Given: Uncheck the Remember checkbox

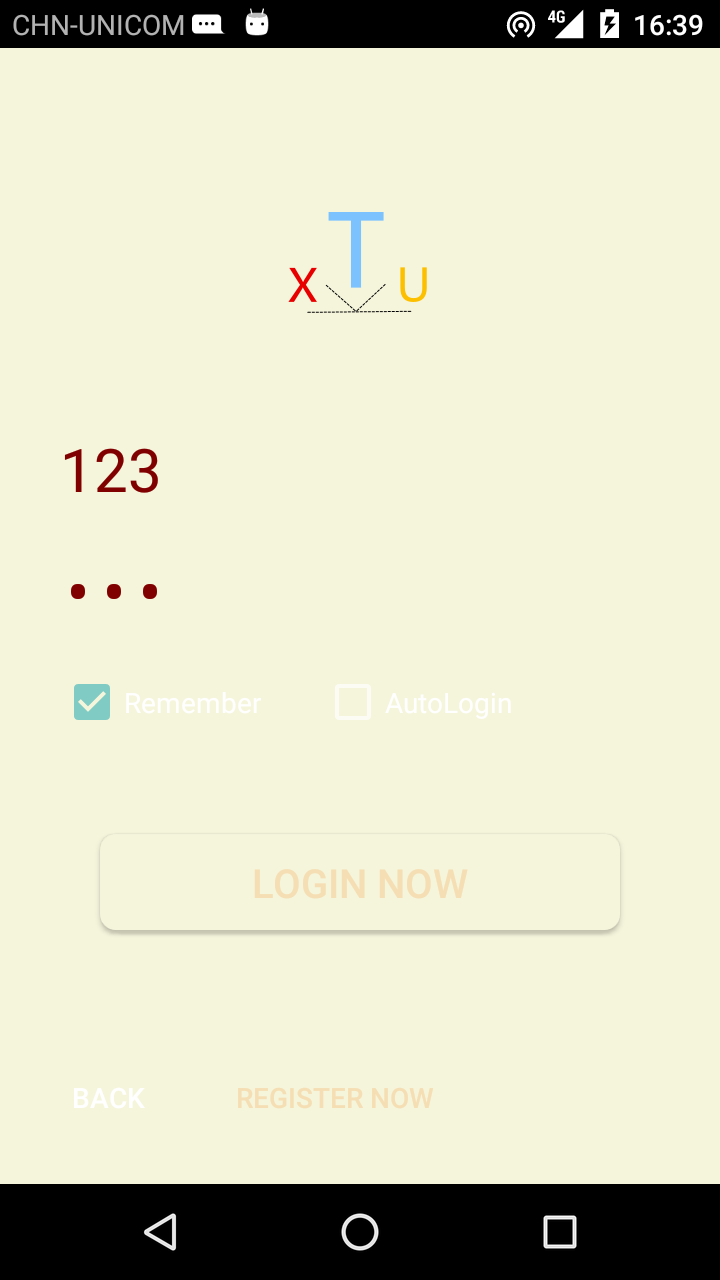Looking at the screenshot, I should [92, 703].
